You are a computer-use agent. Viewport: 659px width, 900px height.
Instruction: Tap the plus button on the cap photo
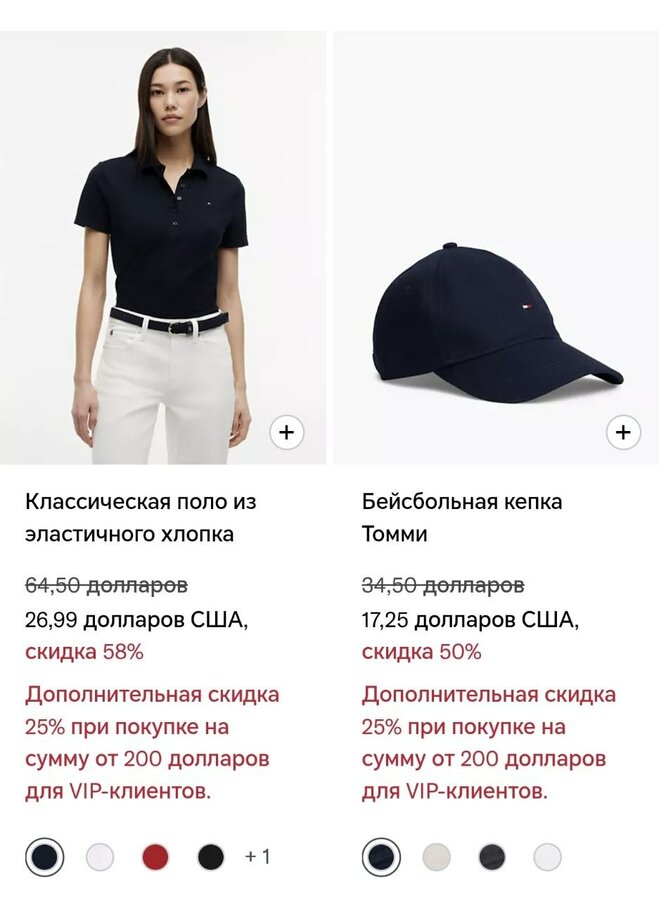click(x=624, y=432)
